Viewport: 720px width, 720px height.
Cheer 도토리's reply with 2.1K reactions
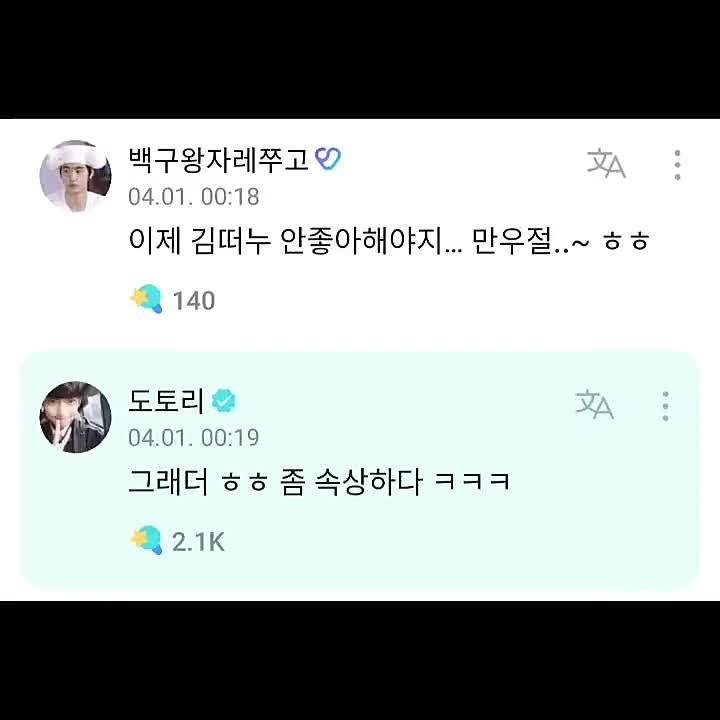147,540
